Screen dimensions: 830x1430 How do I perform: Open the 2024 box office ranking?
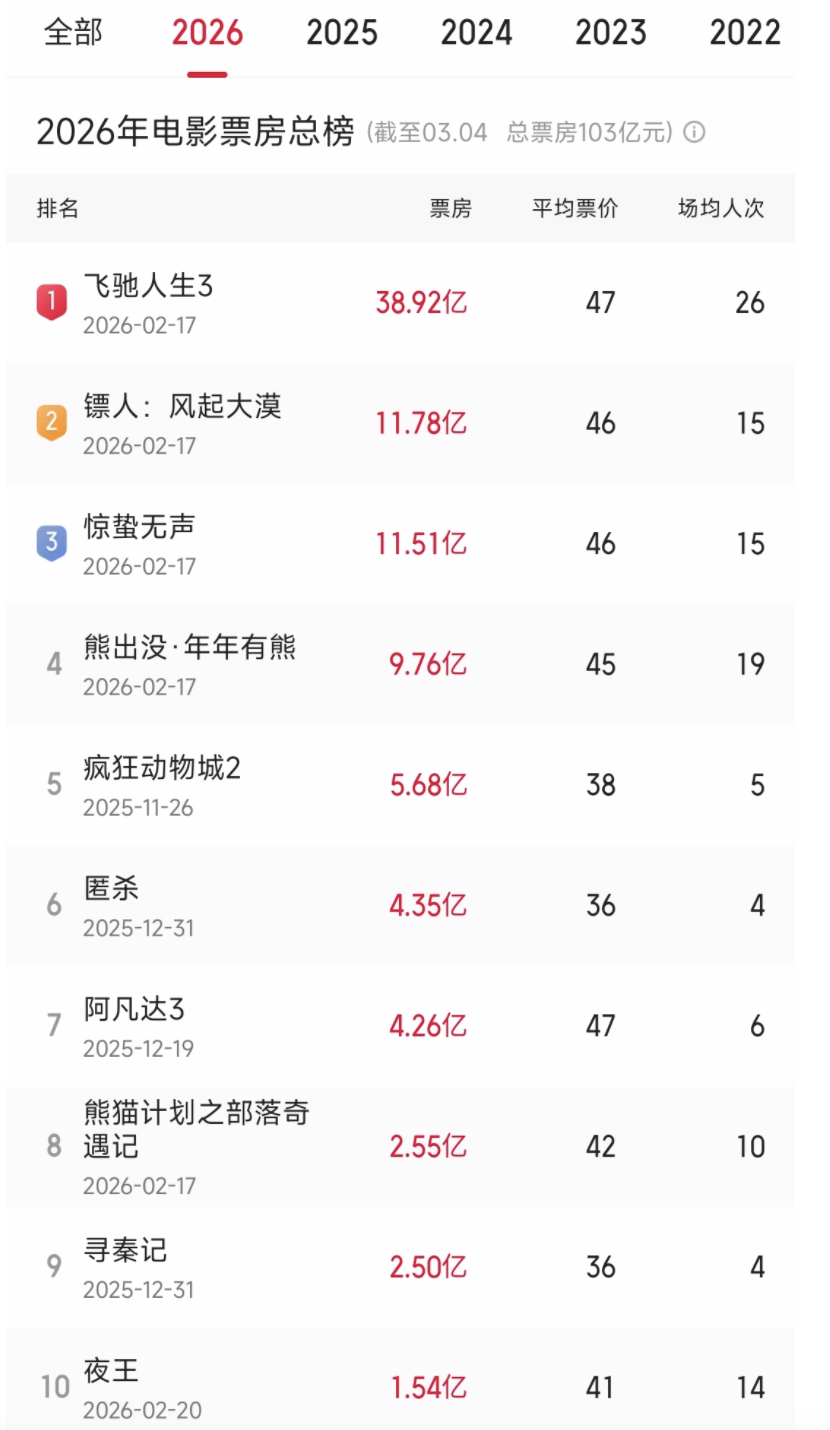pos(476,33)
